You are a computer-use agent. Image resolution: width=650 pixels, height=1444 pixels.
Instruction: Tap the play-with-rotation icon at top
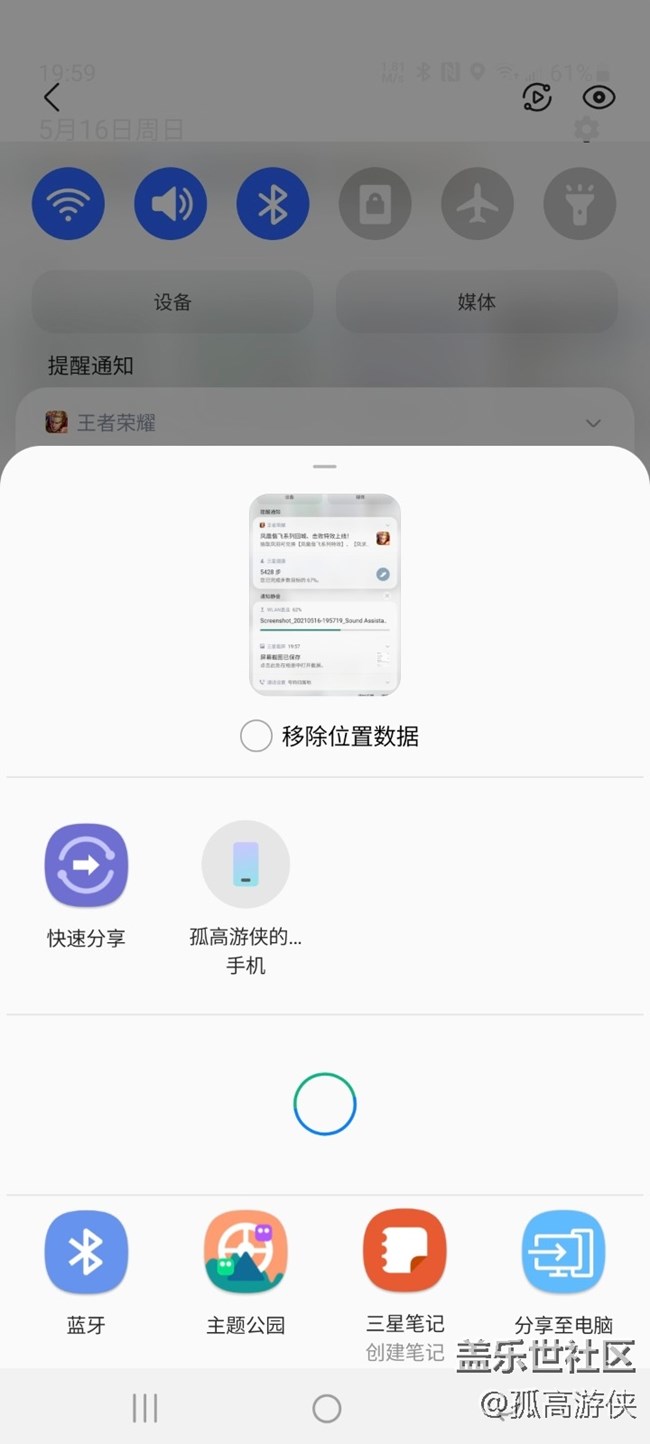pos(537,97)
